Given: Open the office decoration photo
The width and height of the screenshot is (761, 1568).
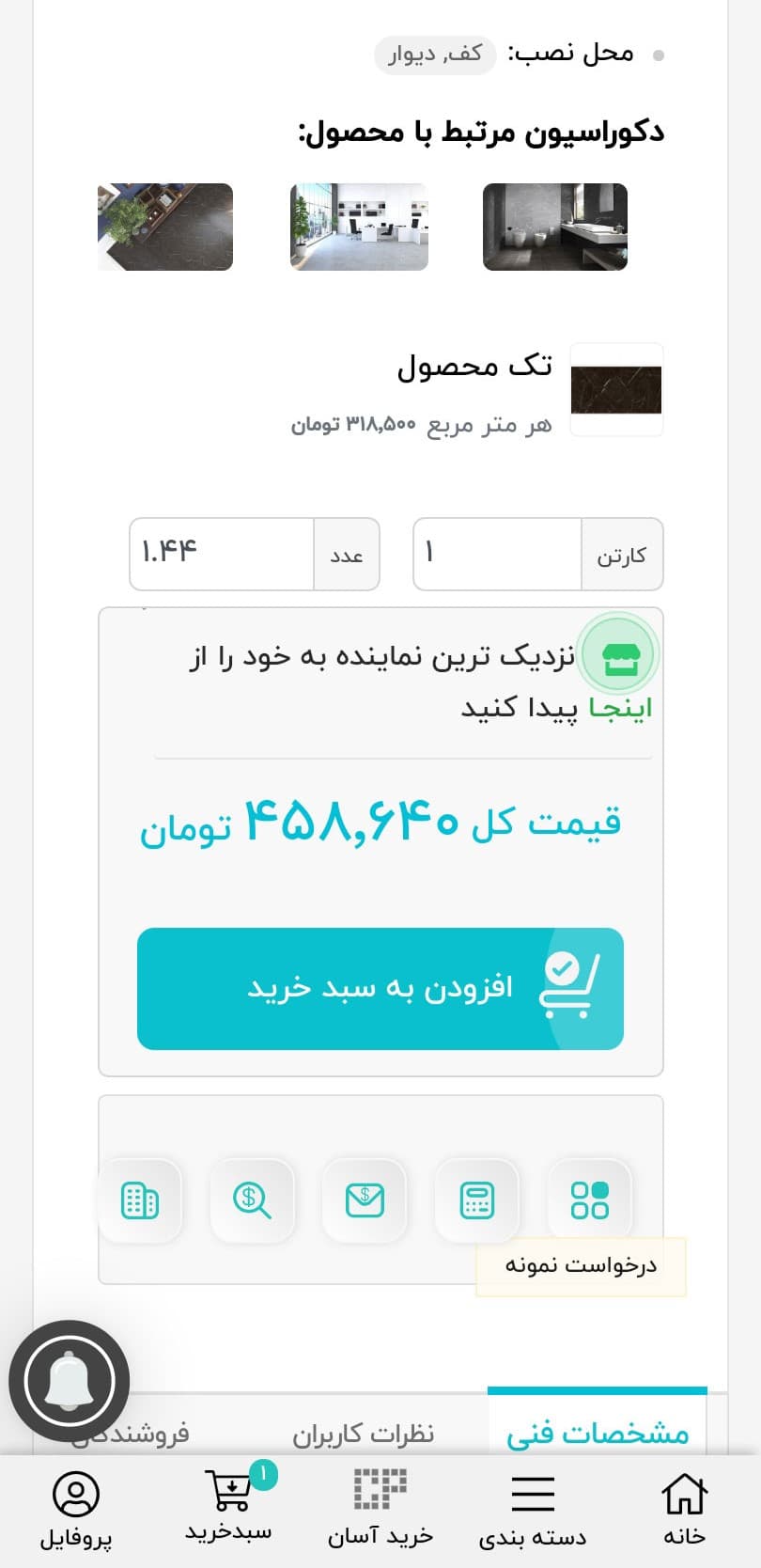Looking at the screenshot, I should coord(359,227).
